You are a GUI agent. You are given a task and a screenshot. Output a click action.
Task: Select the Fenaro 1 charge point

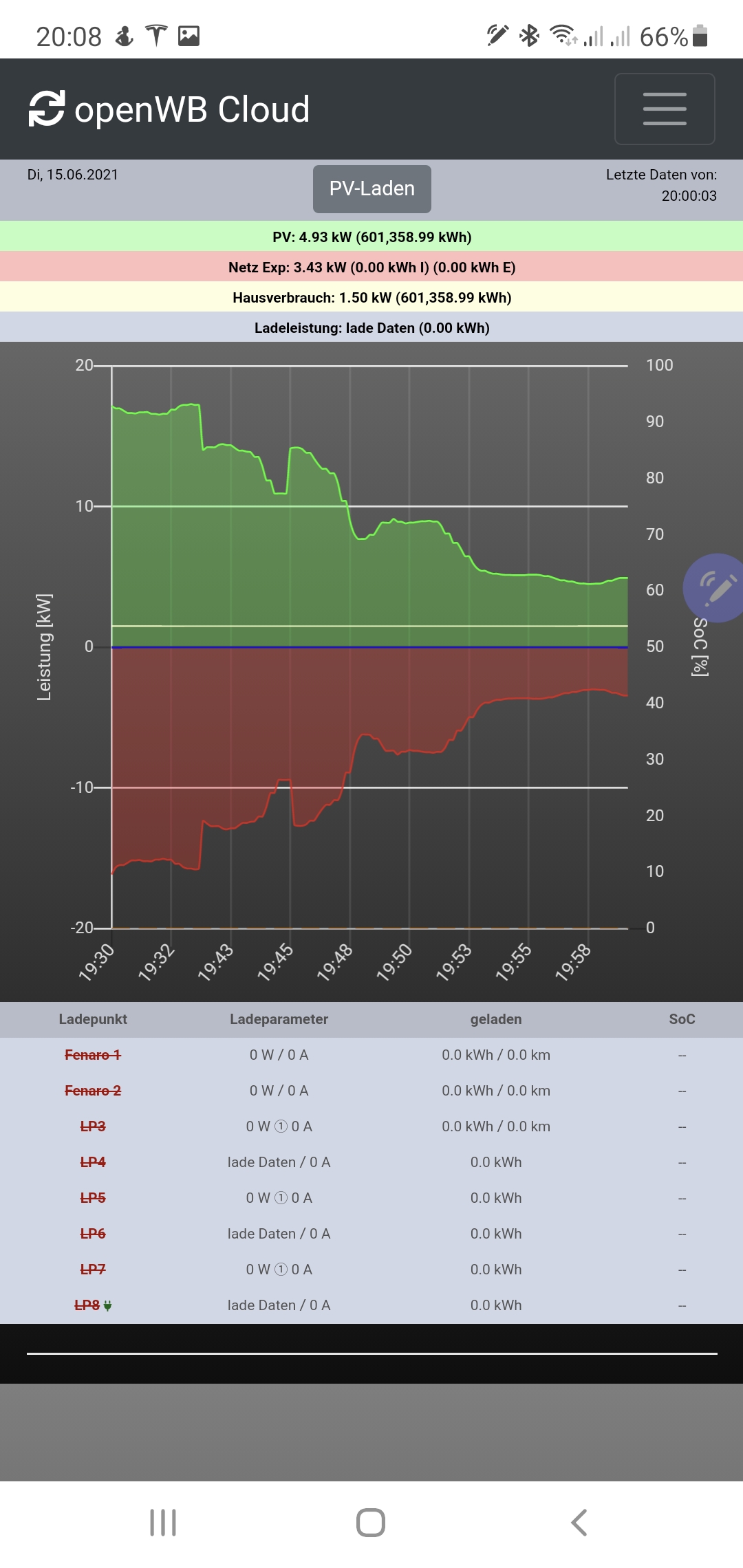(93, 1055)
